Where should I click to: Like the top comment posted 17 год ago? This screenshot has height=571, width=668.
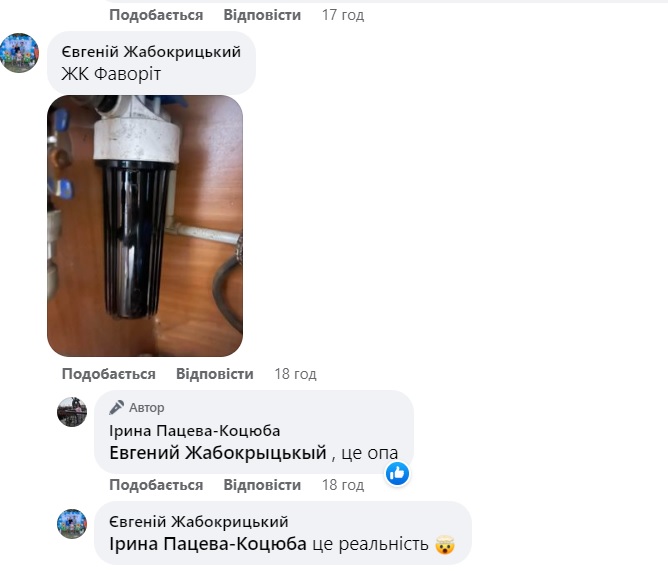pos(156,15)
